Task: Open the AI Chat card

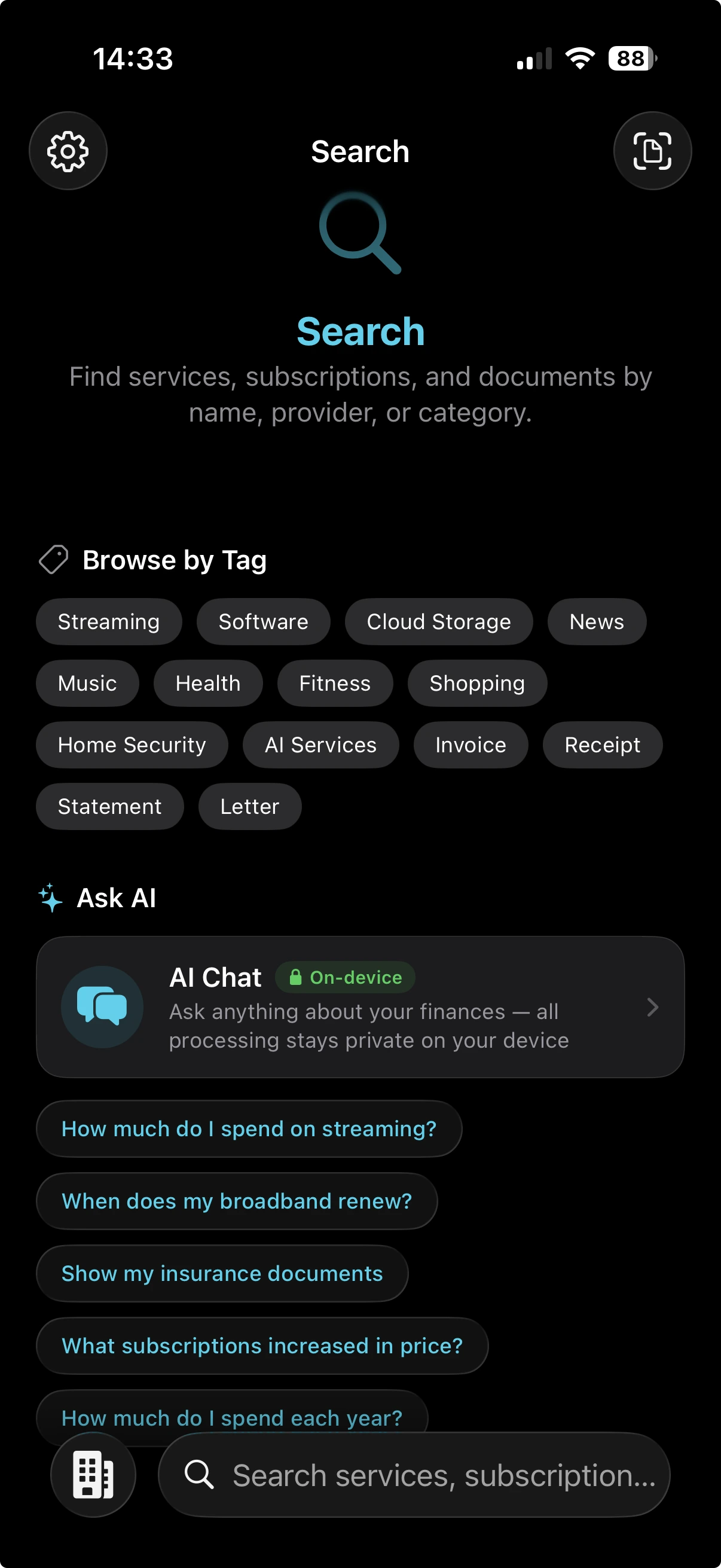Action: coord(360,1007)
